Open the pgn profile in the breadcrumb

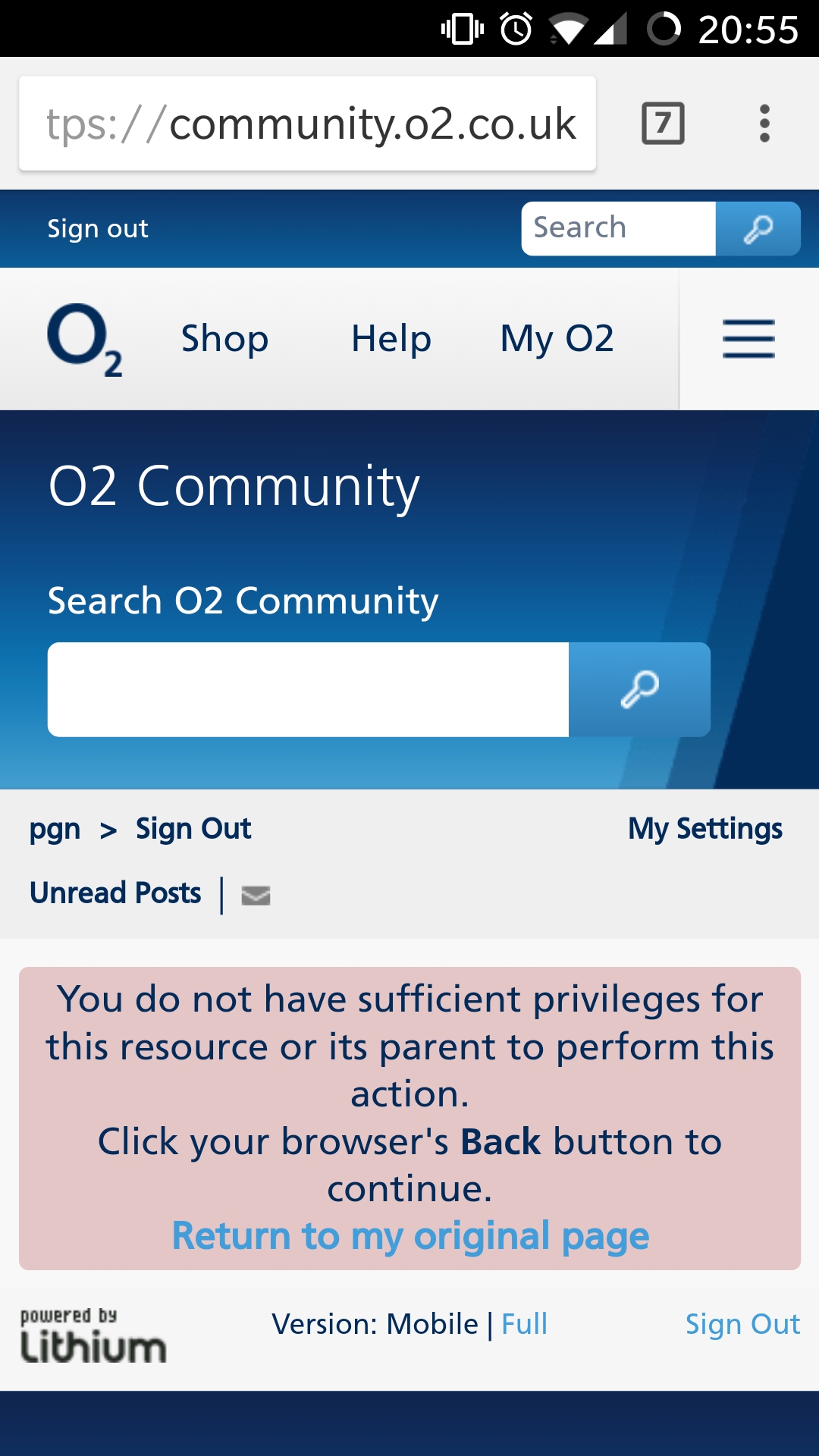[55, 828]
